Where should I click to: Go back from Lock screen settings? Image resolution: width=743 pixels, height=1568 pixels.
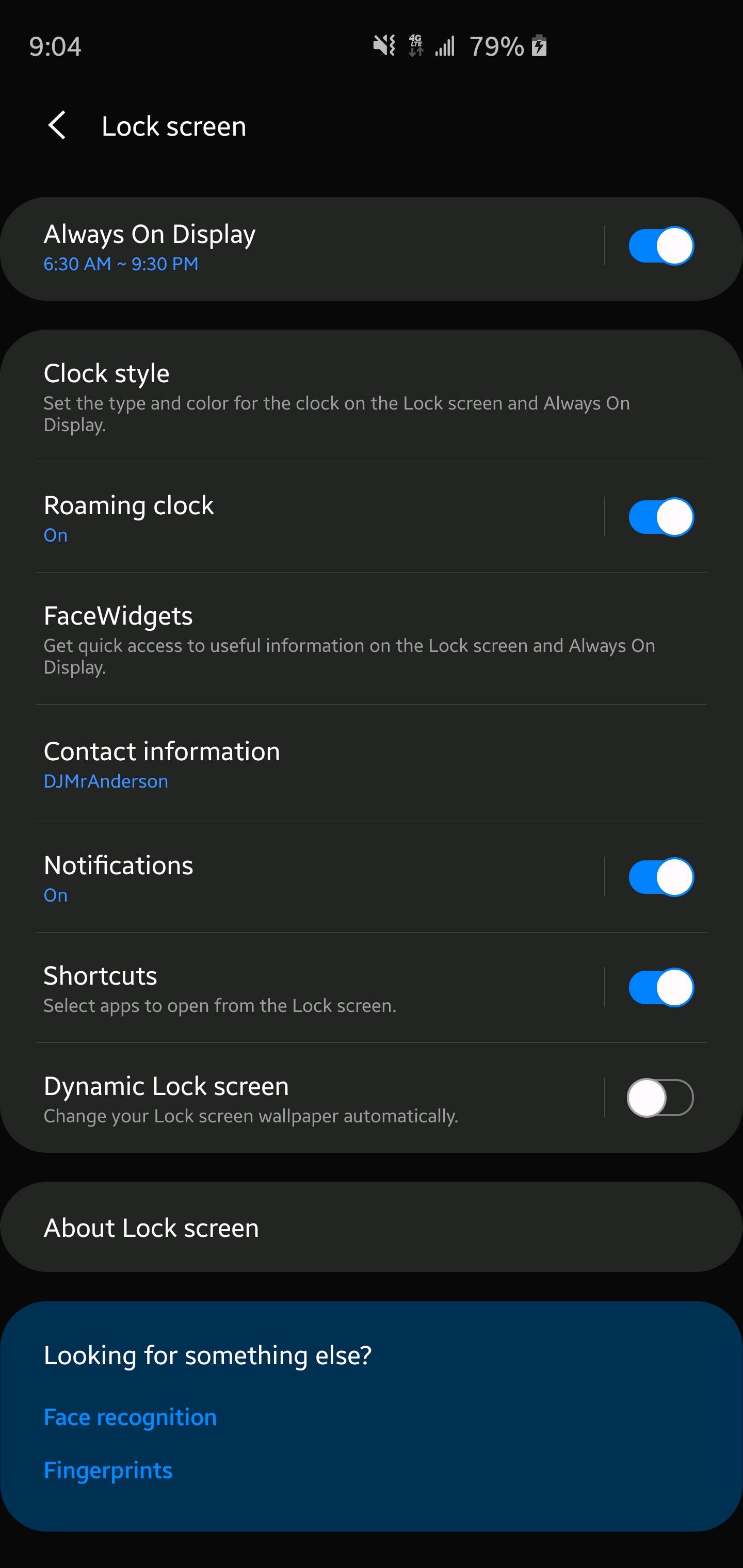[57, 126]
